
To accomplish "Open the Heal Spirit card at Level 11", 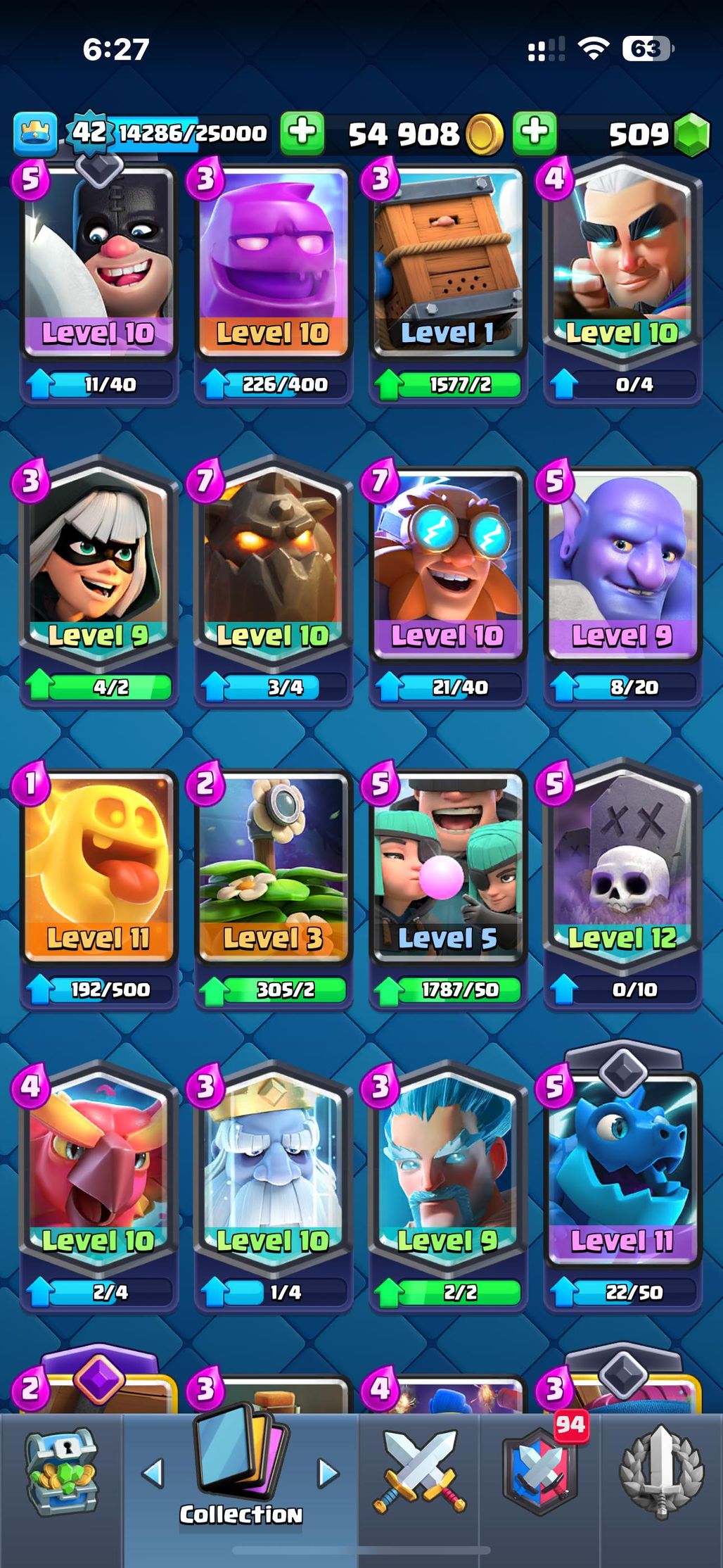I will (98, 867).
